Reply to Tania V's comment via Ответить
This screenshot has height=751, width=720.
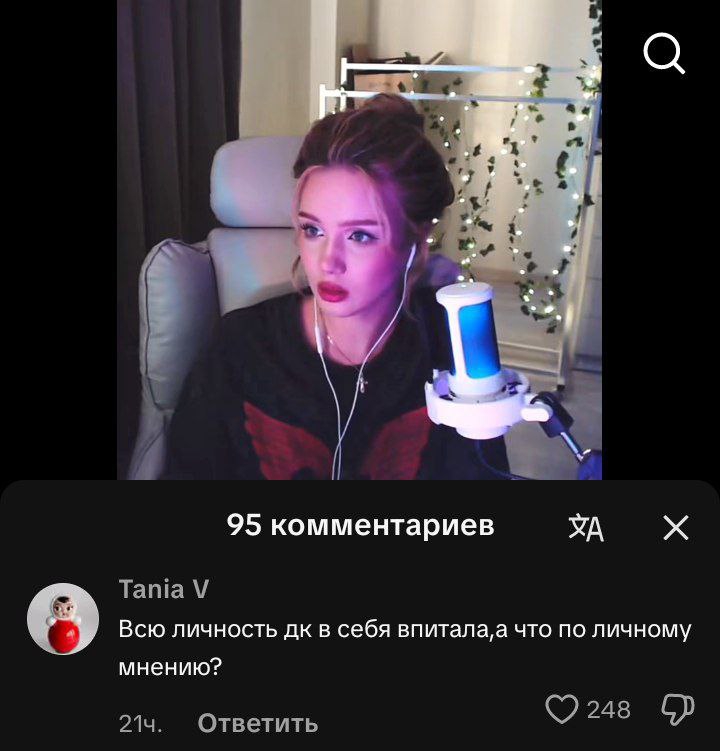click(x=257, y=723)
